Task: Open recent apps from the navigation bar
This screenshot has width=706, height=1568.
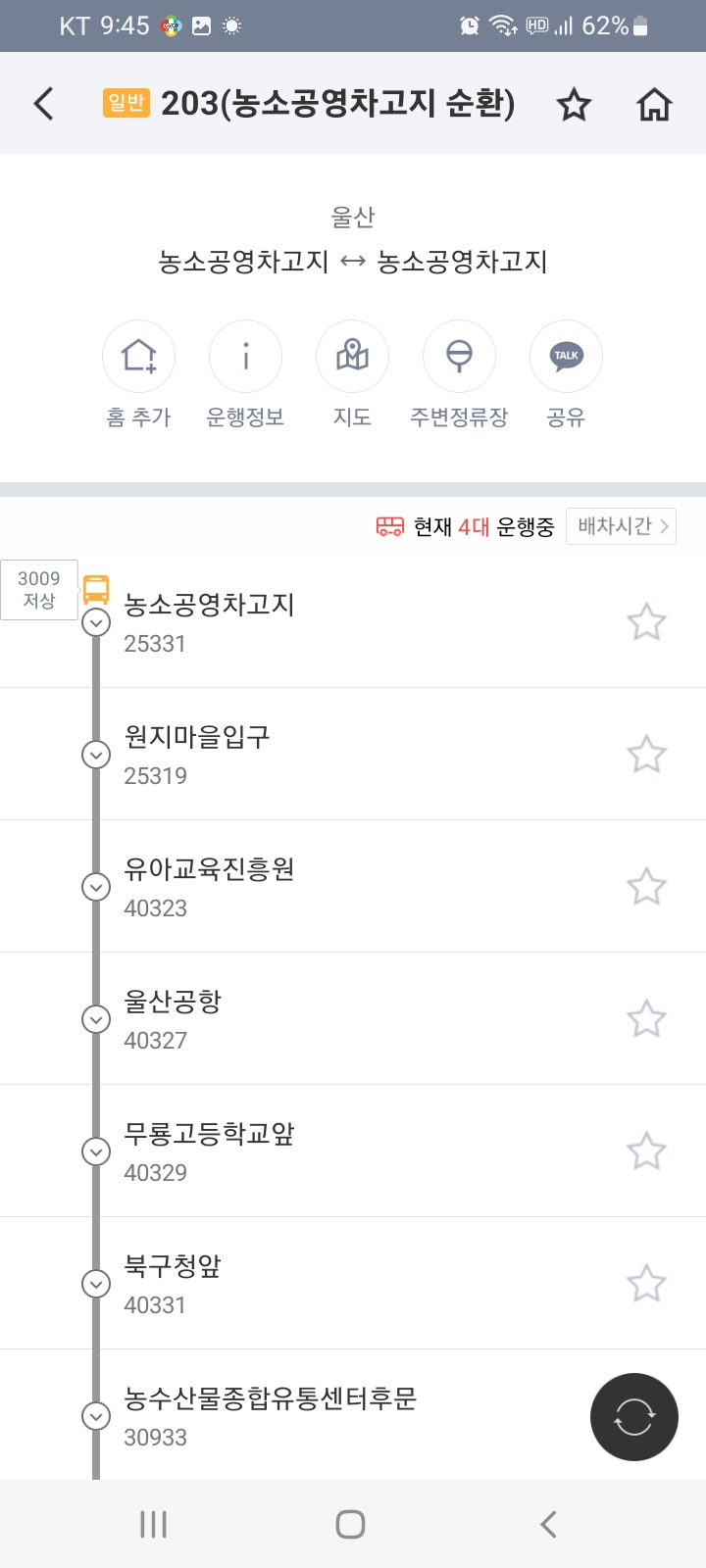Action: (154, 1524)
